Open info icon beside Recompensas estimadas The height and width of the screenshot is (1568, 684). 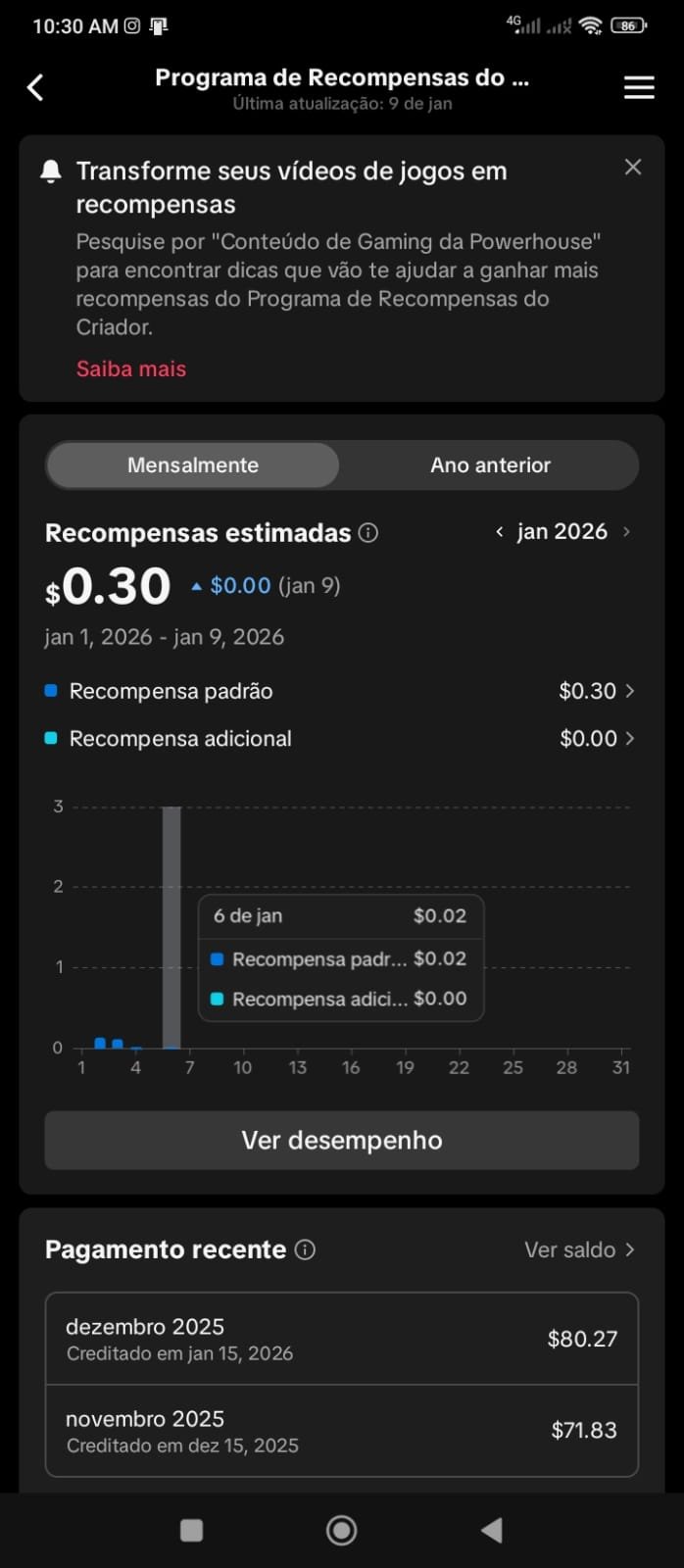coord(368,533)
